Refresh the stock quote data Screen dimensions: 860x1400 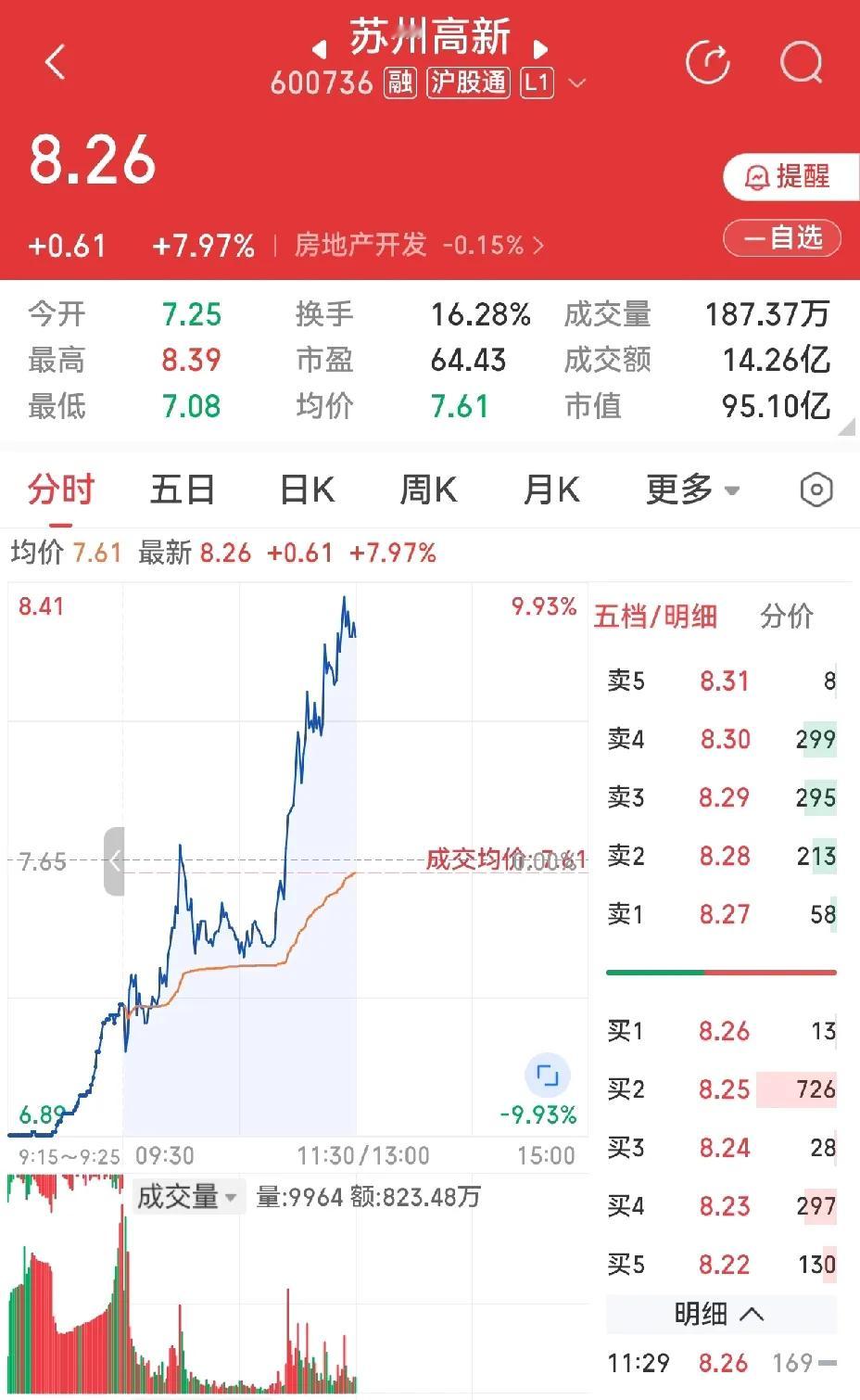coord(708,62)
